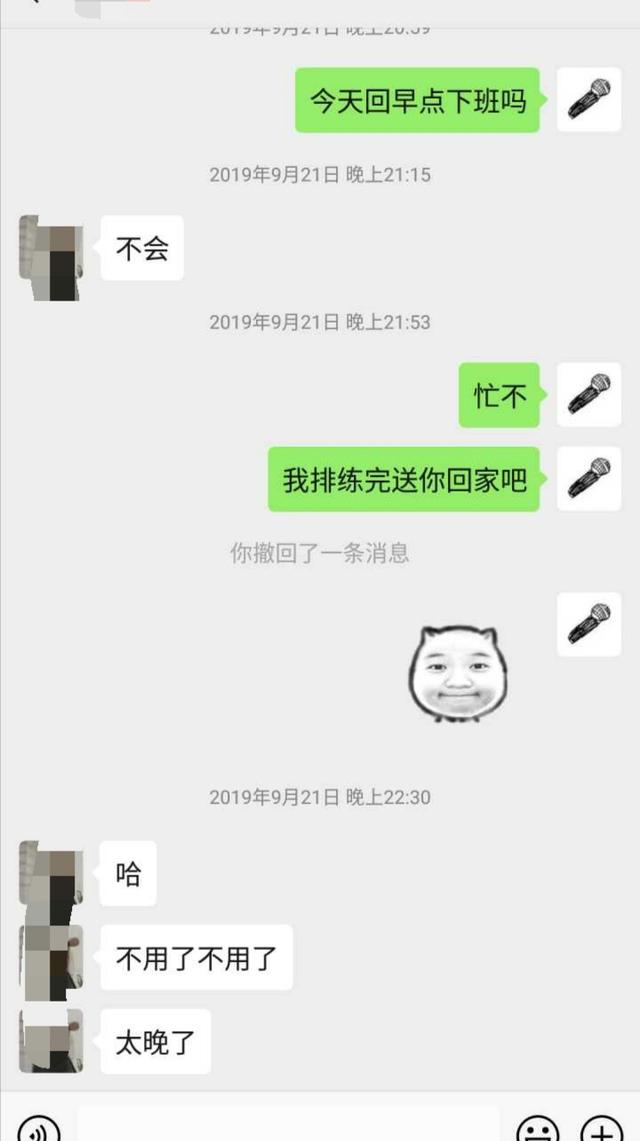Switch to voice message input
Viewport: 640px width, 1141px height.
pos(38,1130)
